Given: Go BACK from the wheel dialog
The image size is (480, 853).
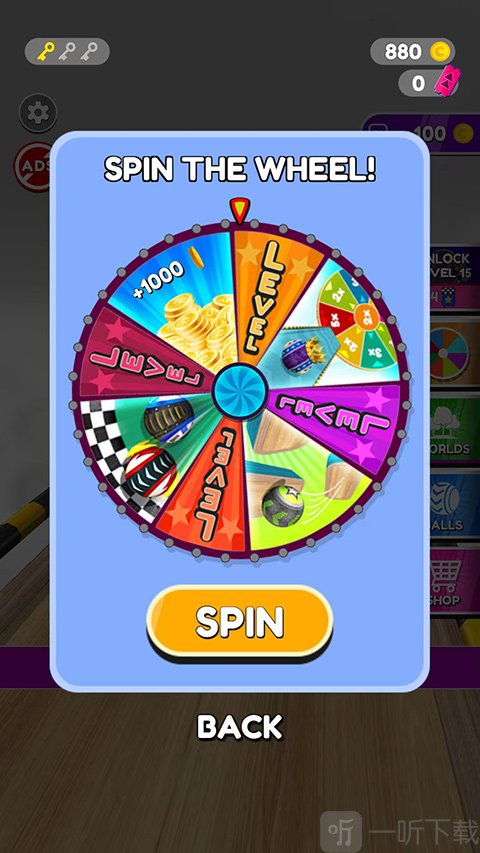Looking at the screenshot, I should pos(239,727).
